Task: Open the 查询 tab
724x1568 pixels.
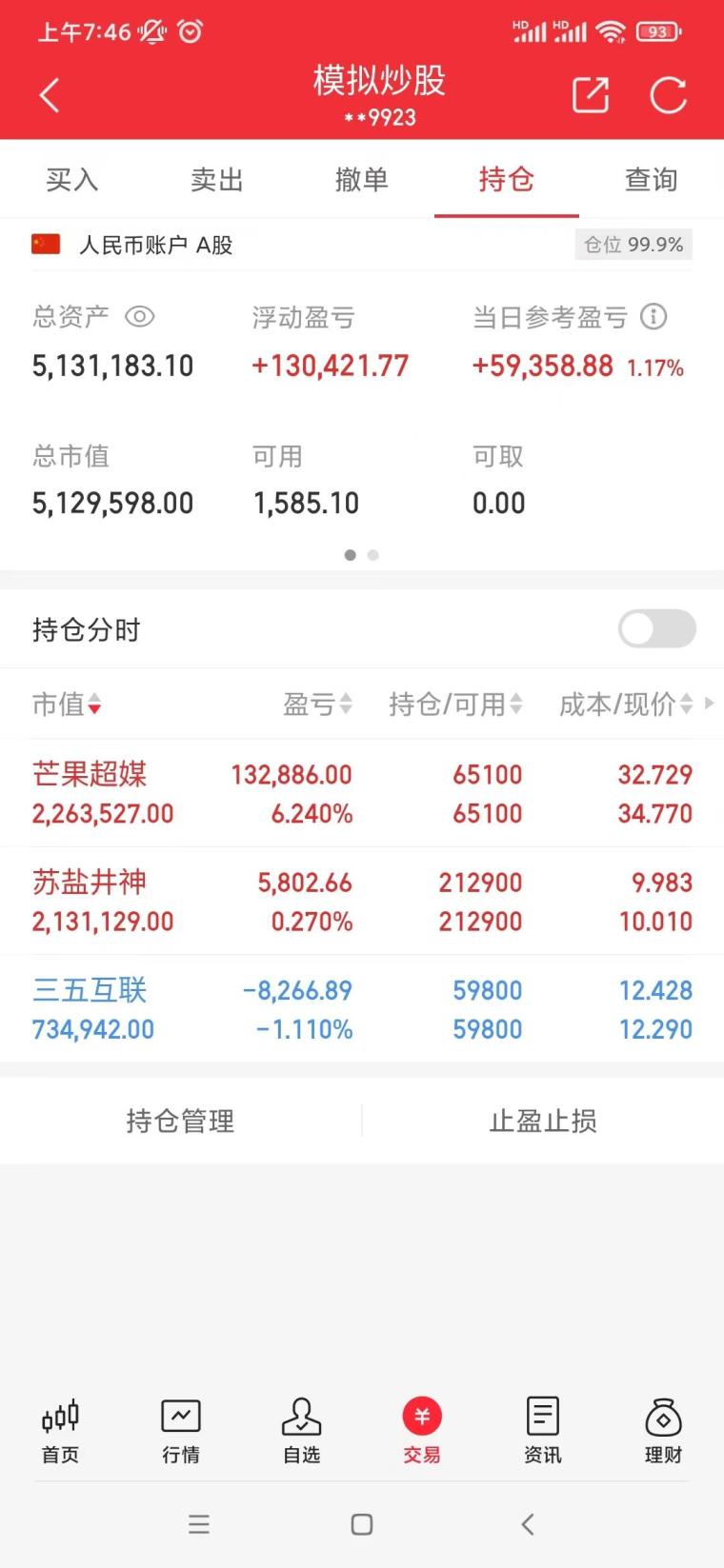Action: pos(651,179)
